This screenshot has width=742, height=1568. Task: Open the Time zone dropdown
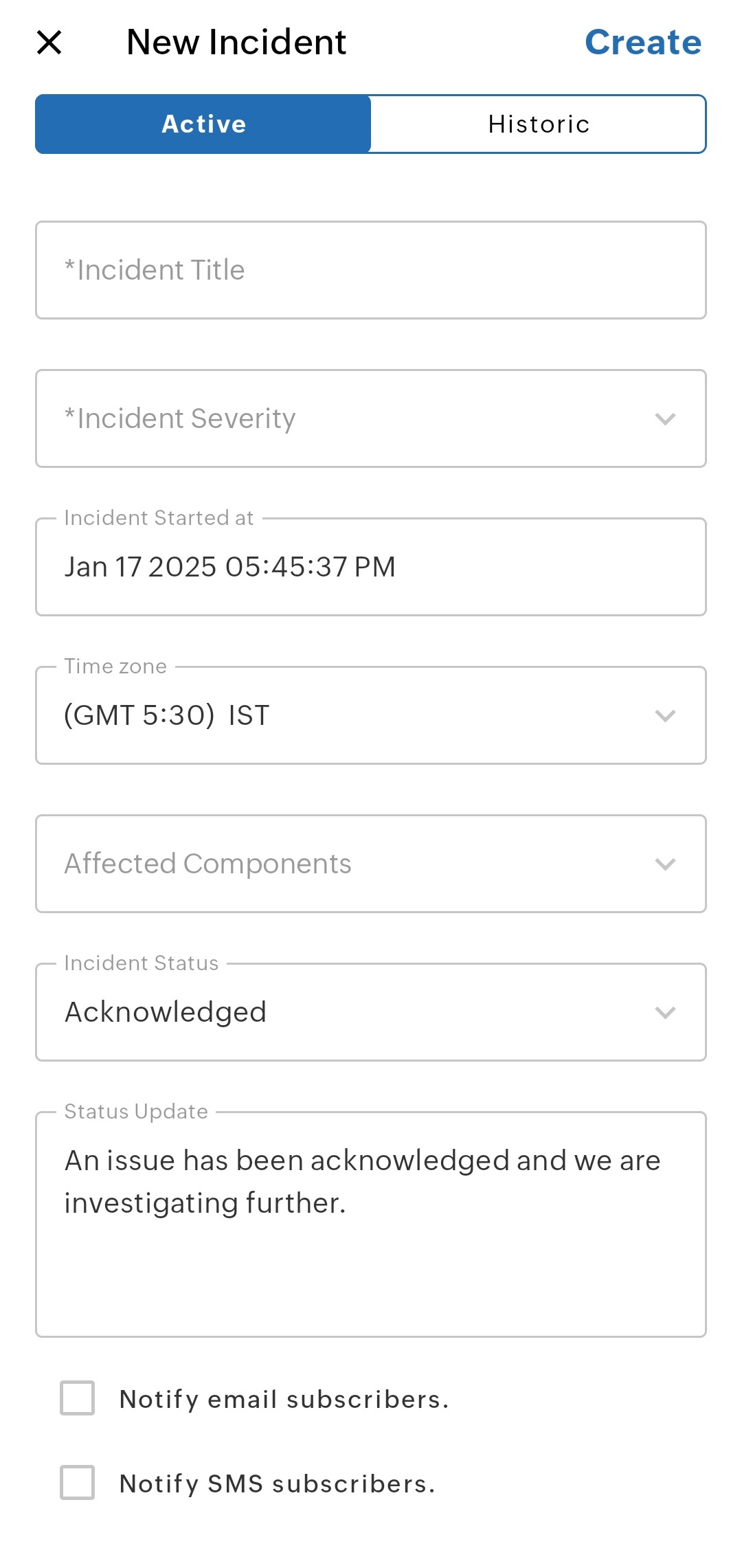371,715
